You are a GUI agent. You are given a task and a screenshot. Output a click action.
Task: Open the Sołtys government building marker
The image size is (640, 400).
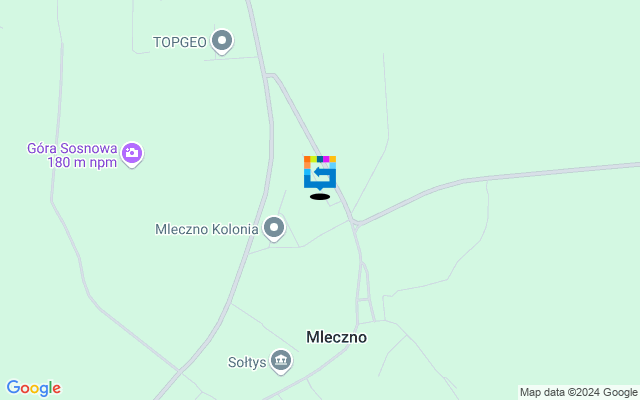281,360
